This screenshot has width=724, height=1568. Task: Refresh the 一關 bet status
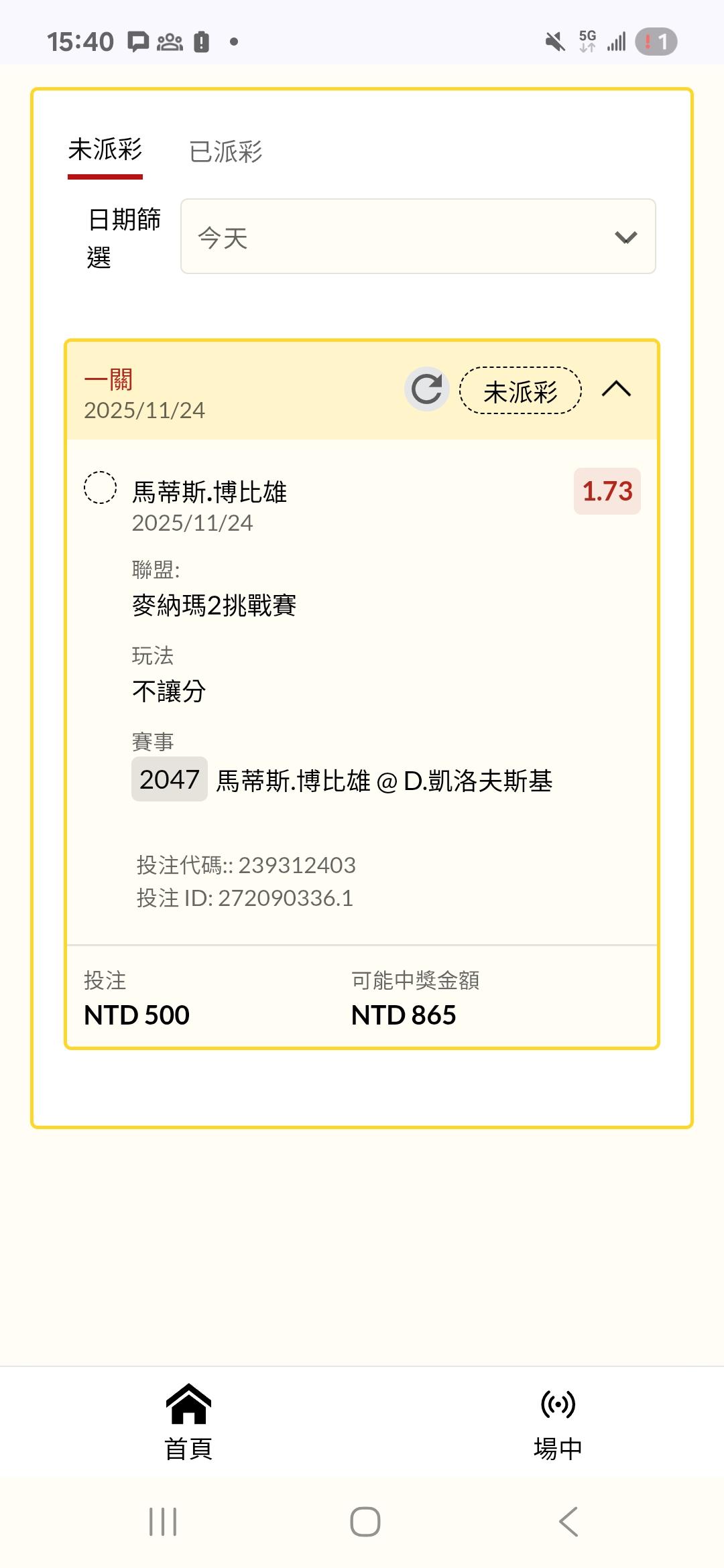point(426,389)
